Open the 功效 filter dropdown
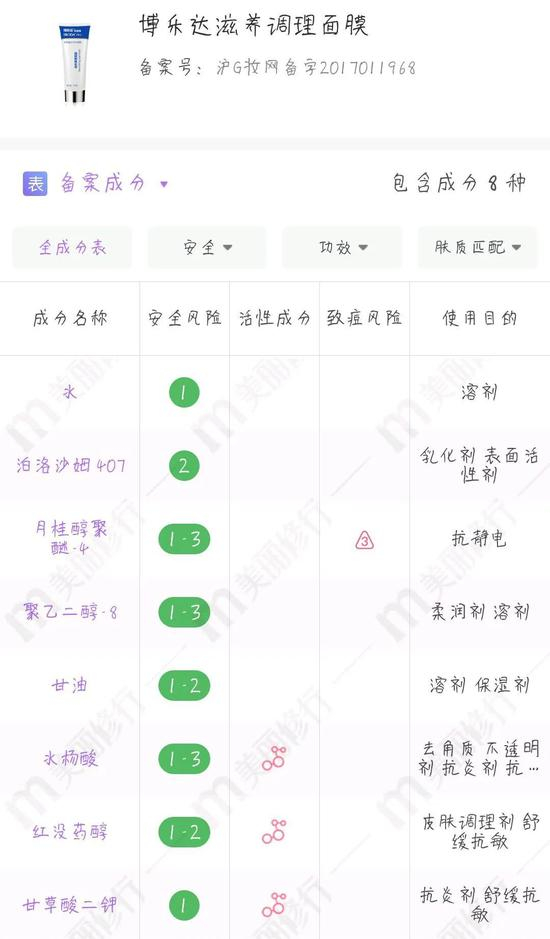The width and height of the screenshot is (550, 939). pyautogui.click(x=343, y=247)
